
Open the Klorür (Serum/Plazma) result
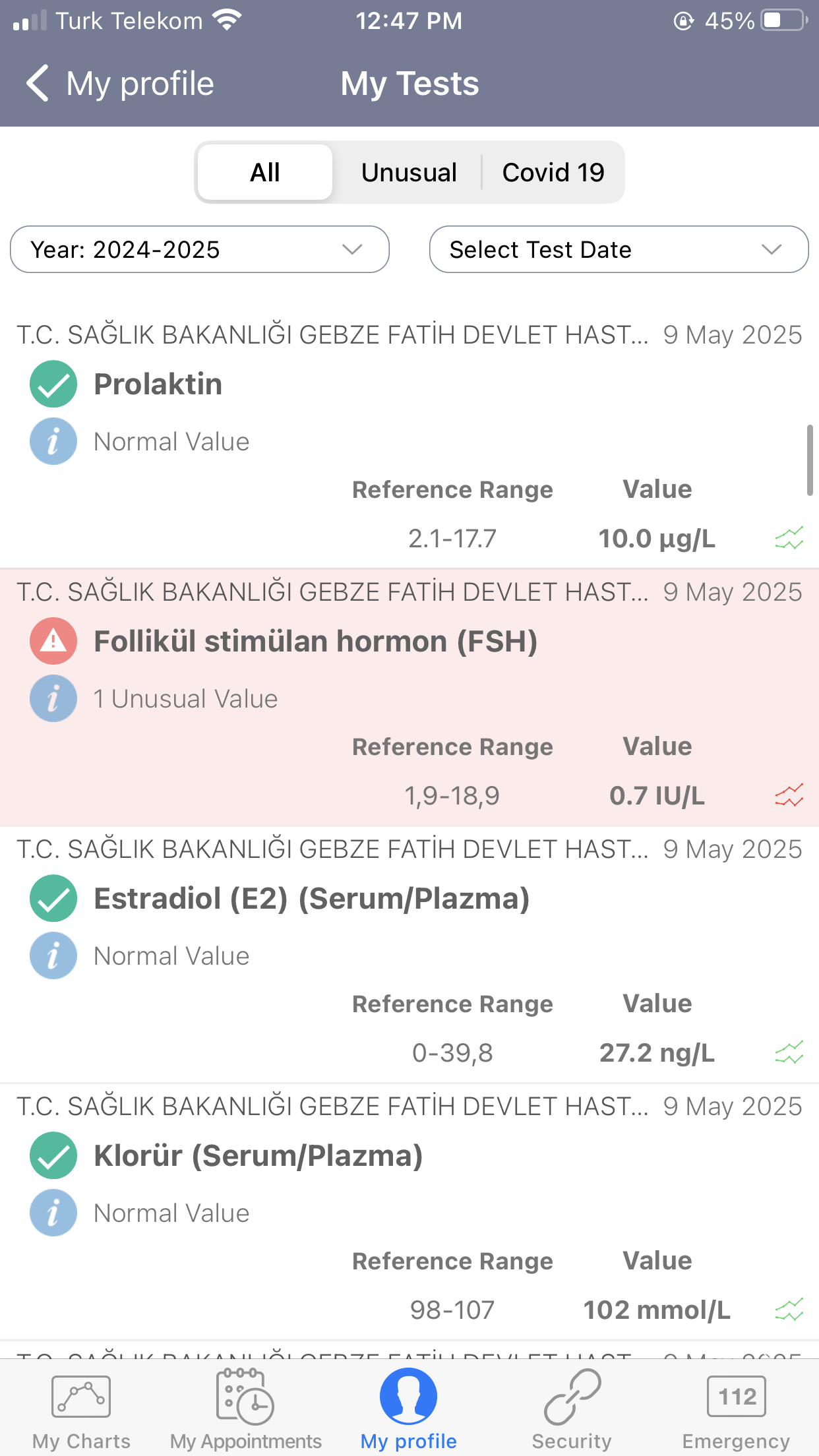pos(258,1155)
